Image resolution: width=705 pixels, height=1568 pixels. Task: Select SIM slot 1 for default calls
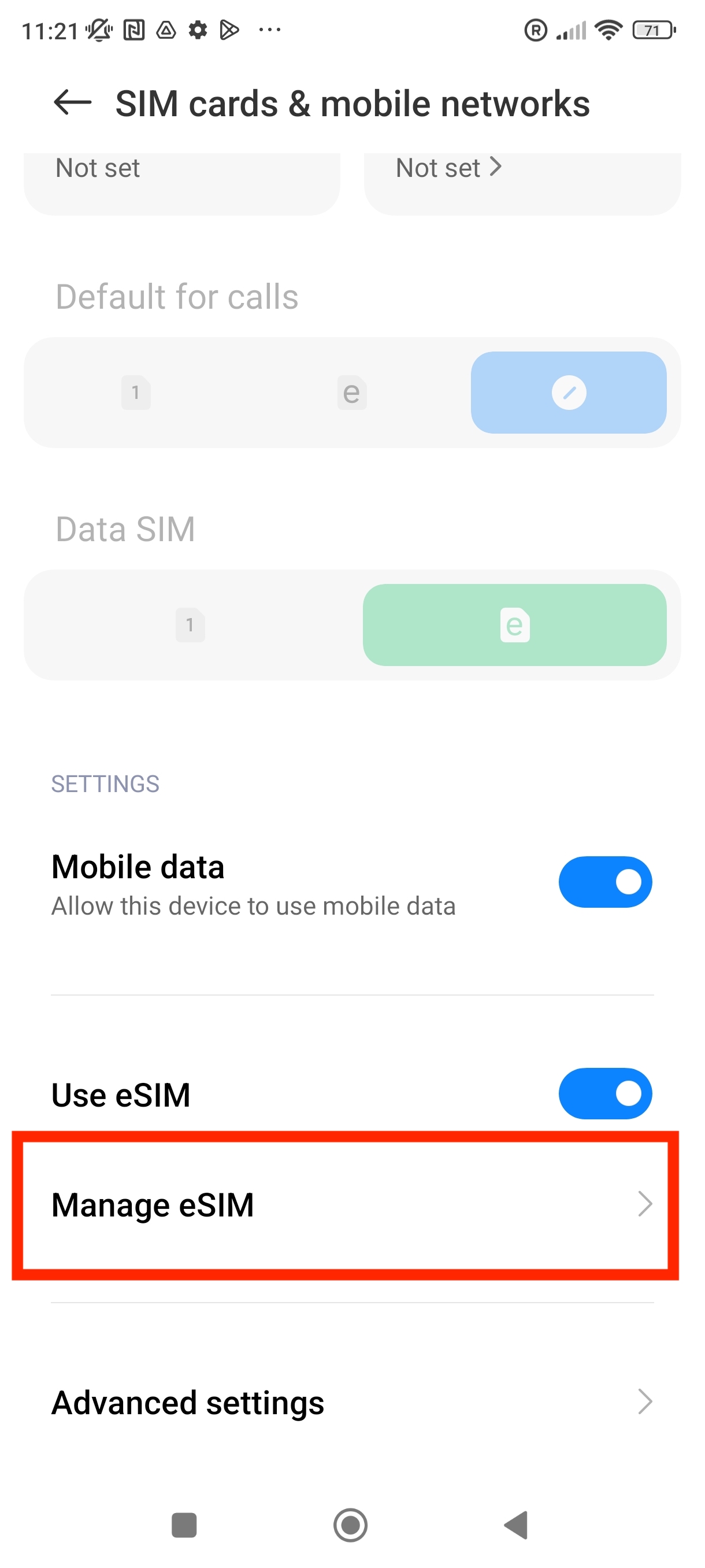click(136, 393)
